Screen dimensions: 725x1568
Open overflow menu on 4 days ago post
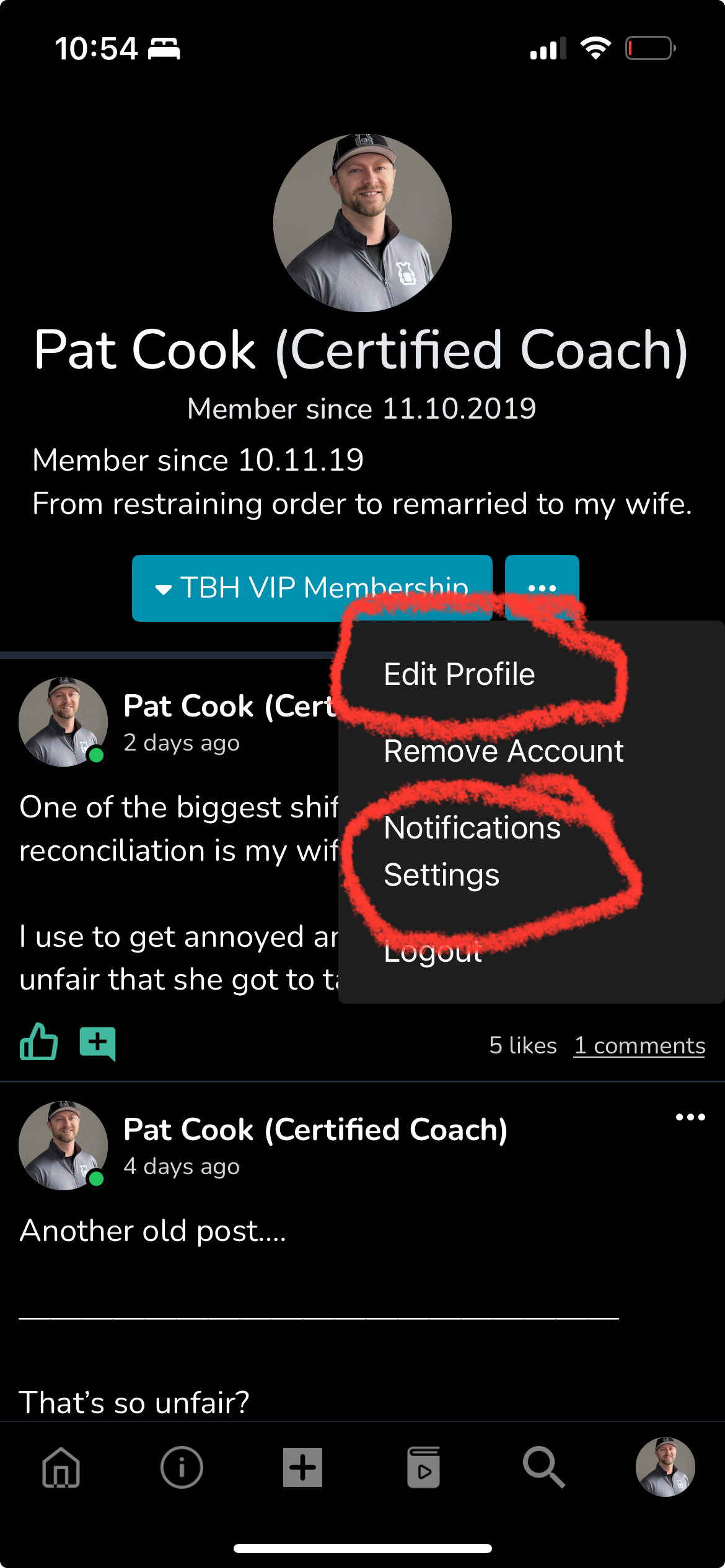(x=690, y=1117)
